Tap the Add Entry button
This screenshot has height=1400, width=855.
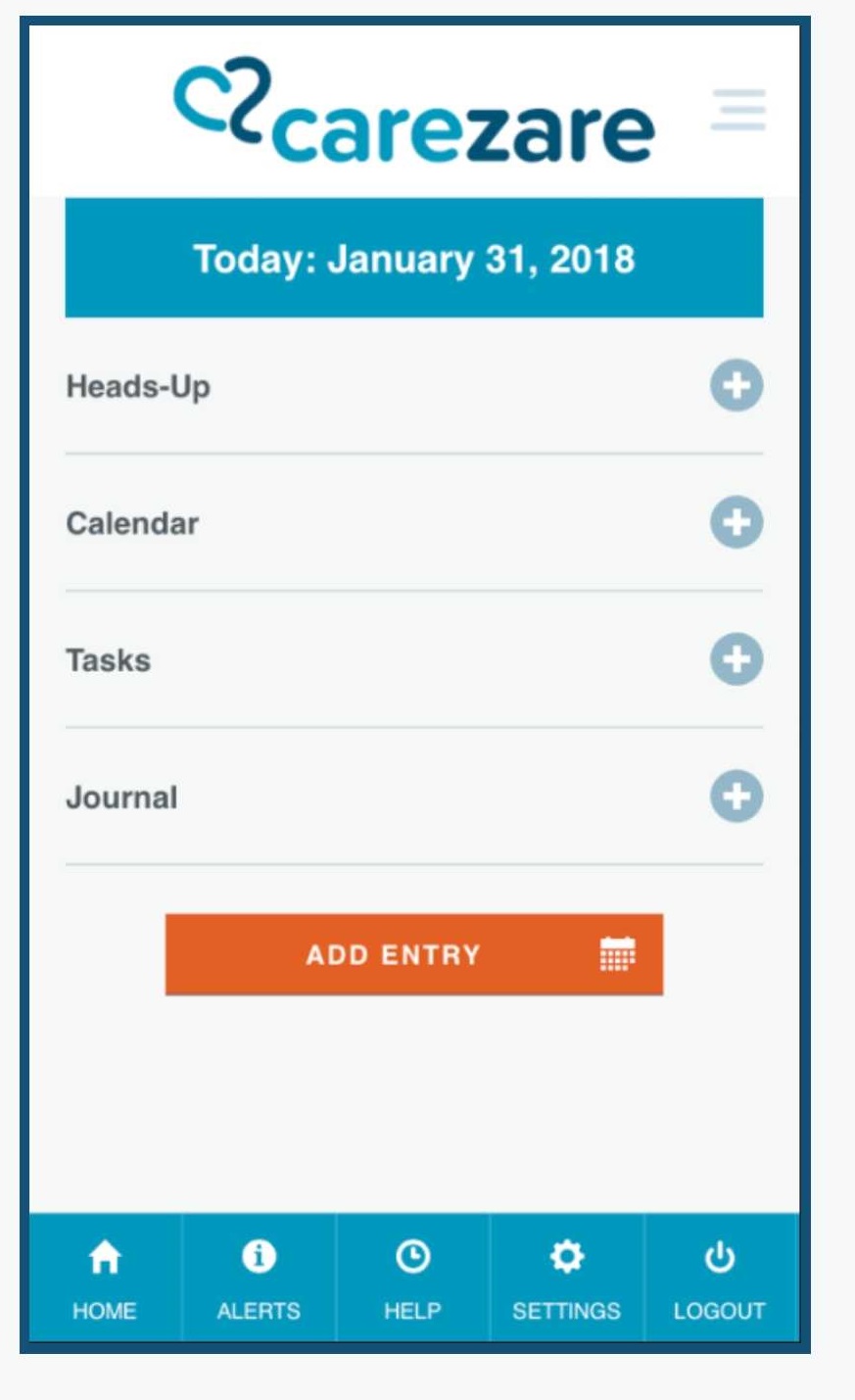(x=413, y=954)
